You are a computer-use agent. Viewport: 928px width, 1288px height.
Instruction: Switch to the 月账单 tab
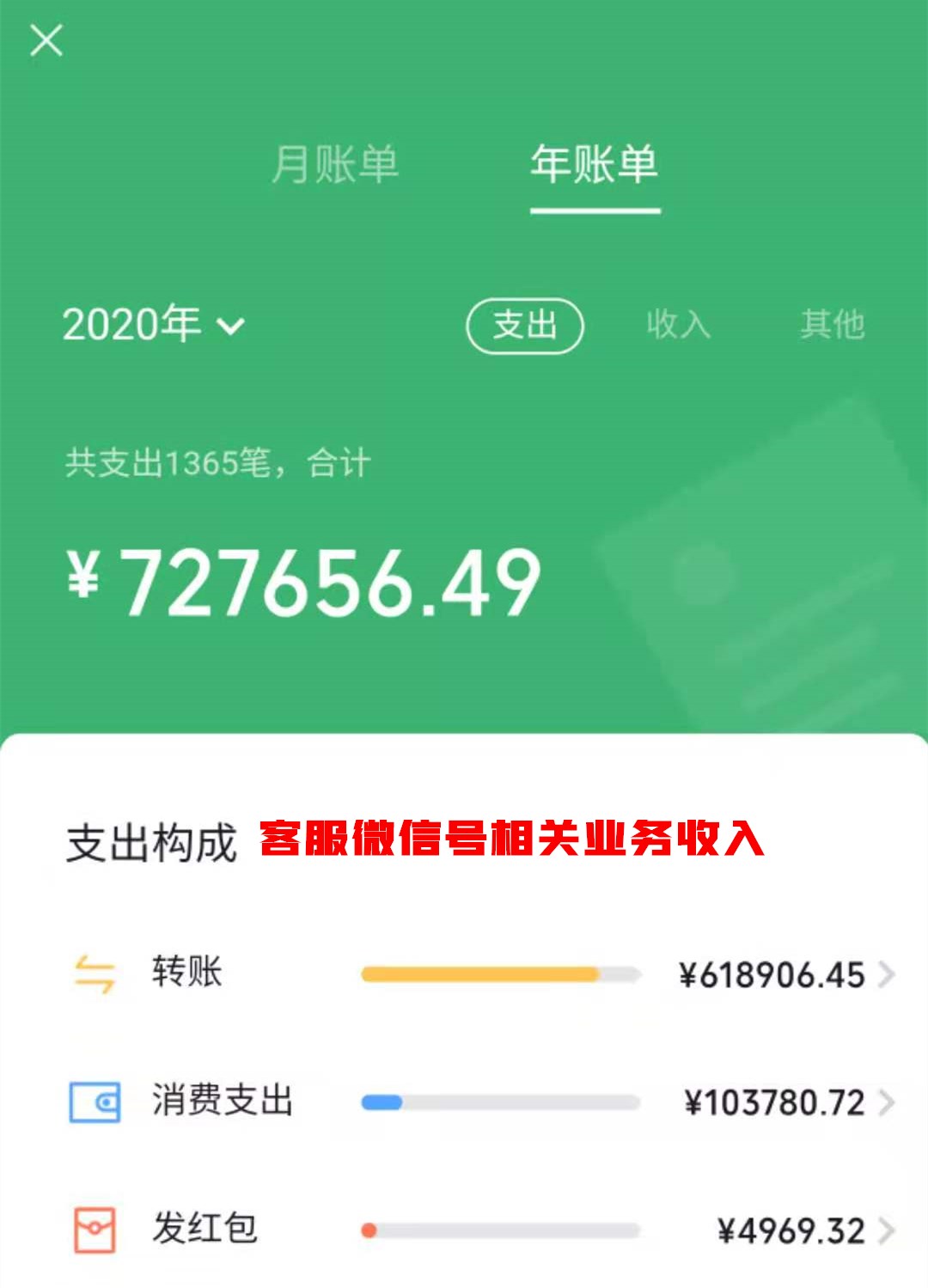pyautogui.click(x=335, y=164)
